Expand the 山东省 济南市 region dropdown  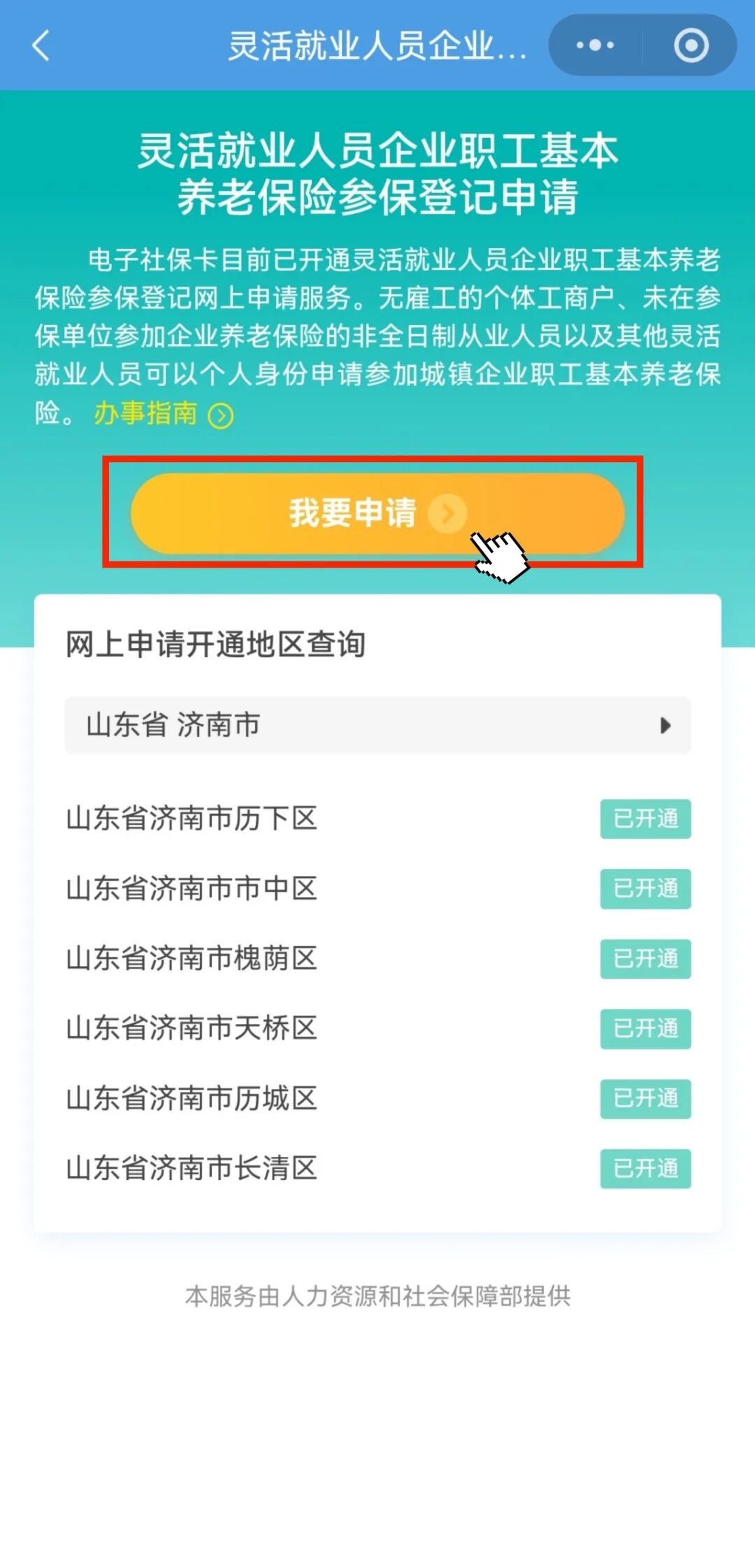point(377,725)
